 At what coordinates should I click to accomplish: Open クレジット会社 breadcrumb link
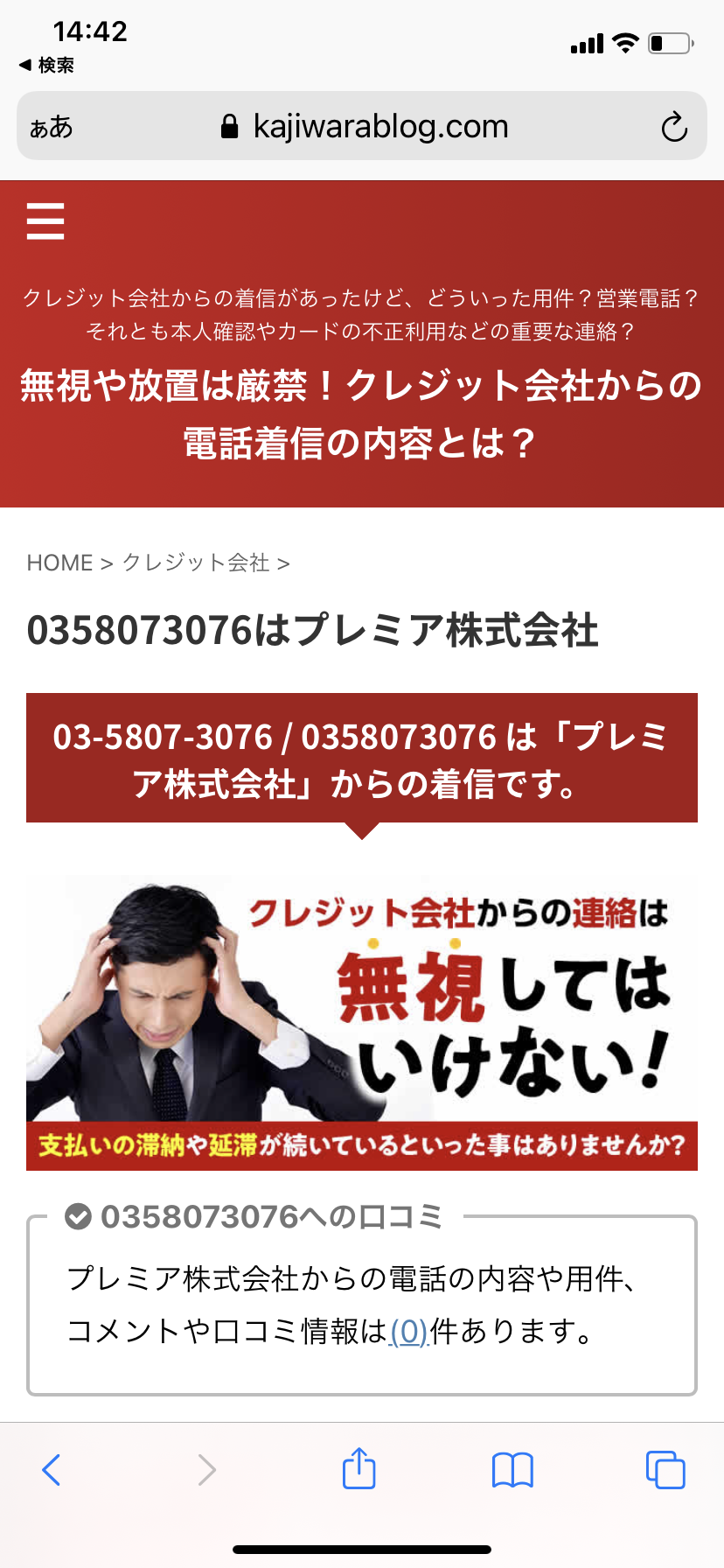pyautogui.click(x=196, y=563)
